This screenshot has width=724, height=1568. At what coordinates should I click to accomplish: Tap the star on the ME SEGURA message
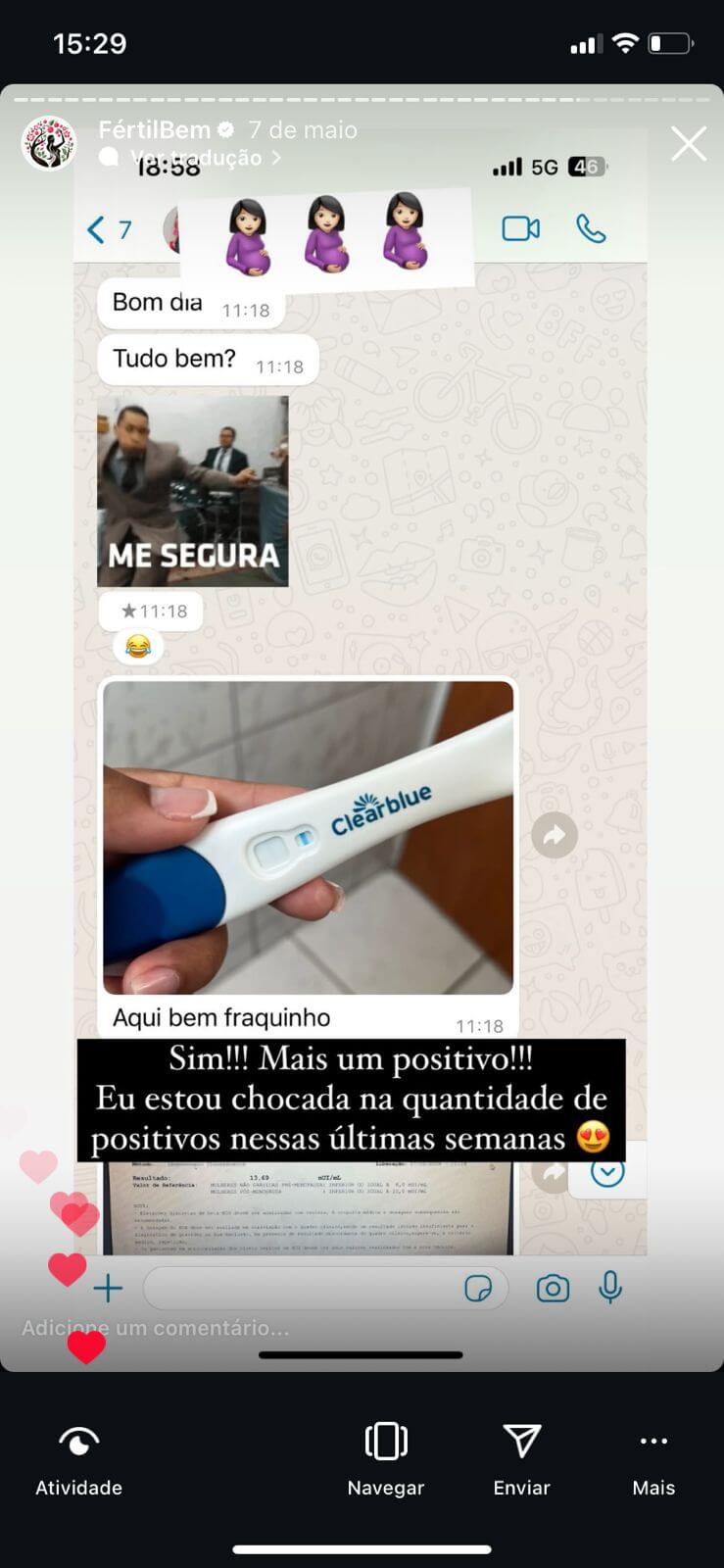(128, 610)
